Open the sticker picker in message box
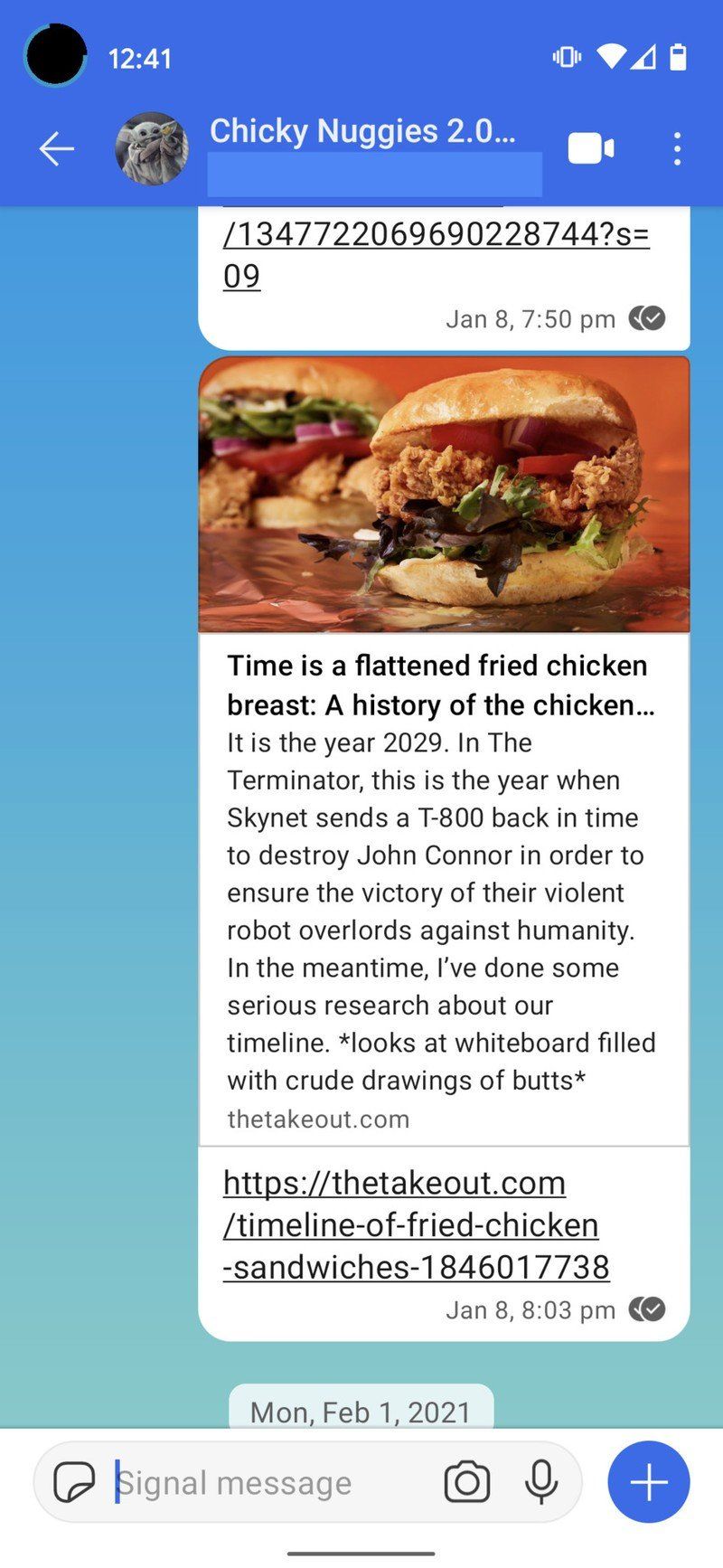The height and width of the screenshot is (1568, 723). pos(74,1483)
